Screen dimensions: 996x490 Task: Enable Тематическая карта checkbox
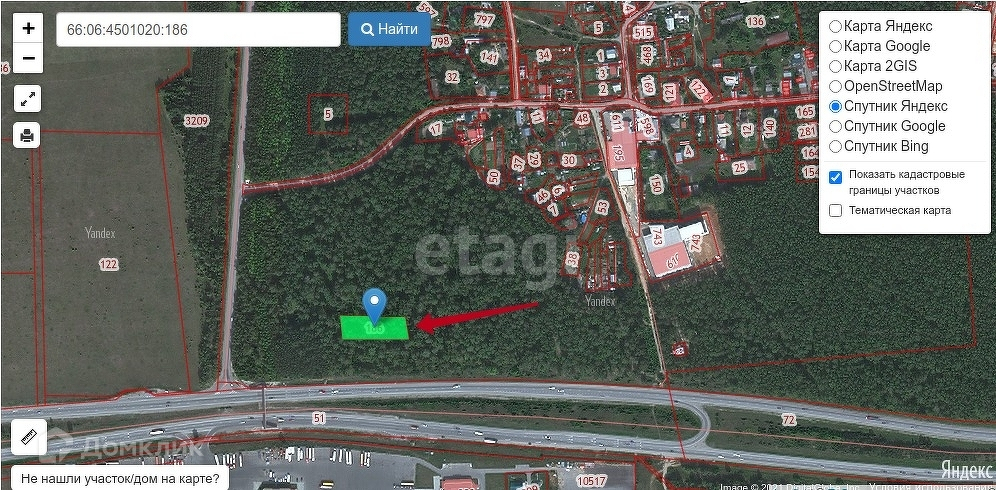836,211
